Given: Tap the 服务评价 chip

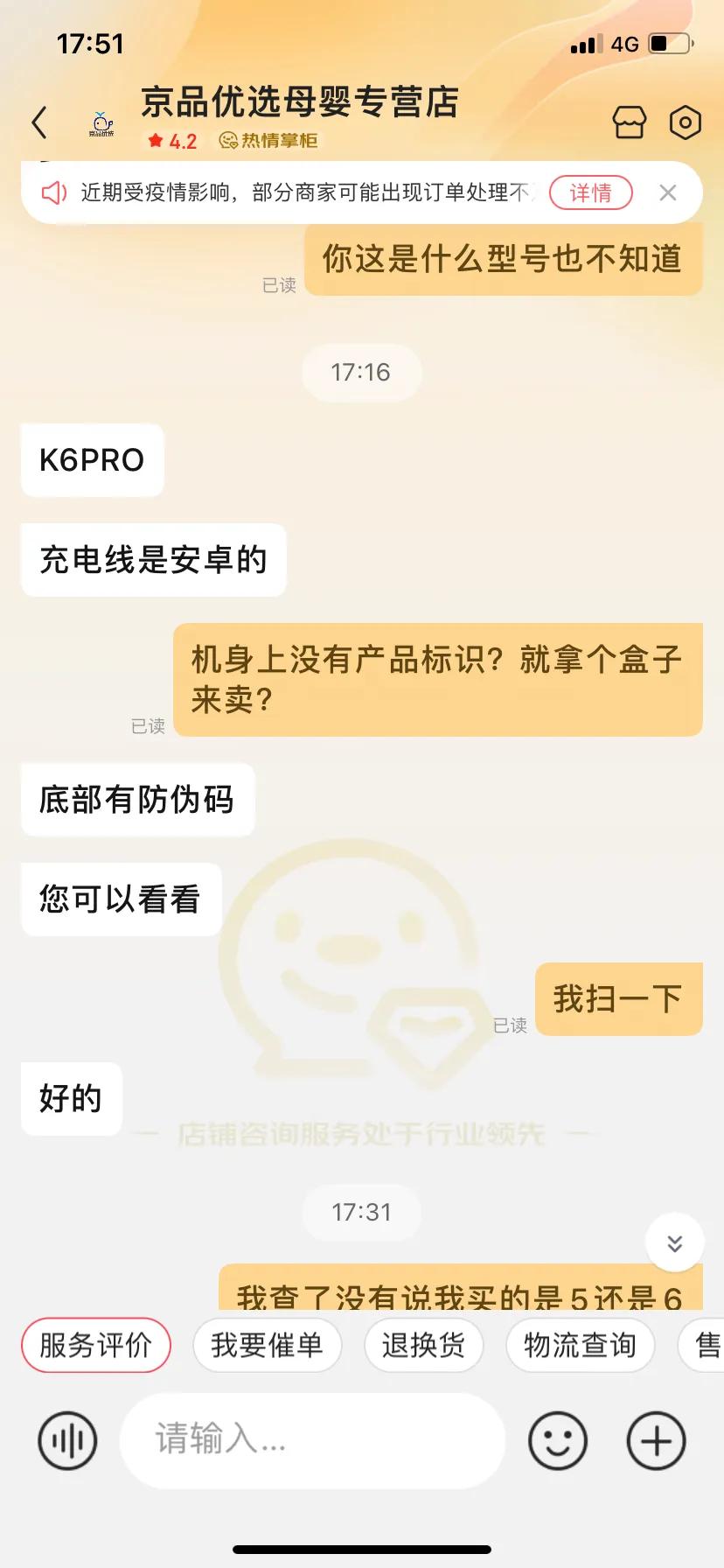Looking at the screenshot, I should [x=95, y=1345].
